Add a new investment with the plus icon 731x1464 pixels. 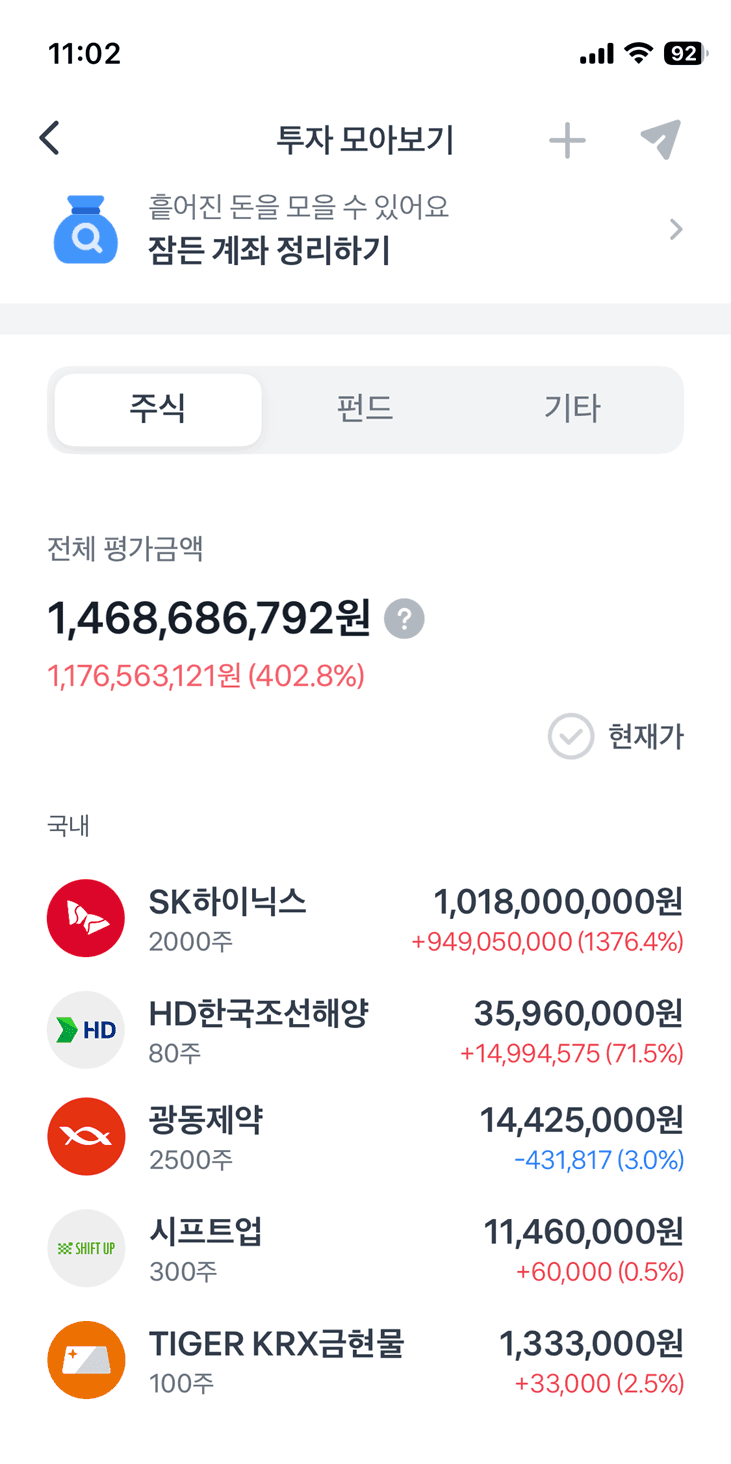(x=567, y=140)
